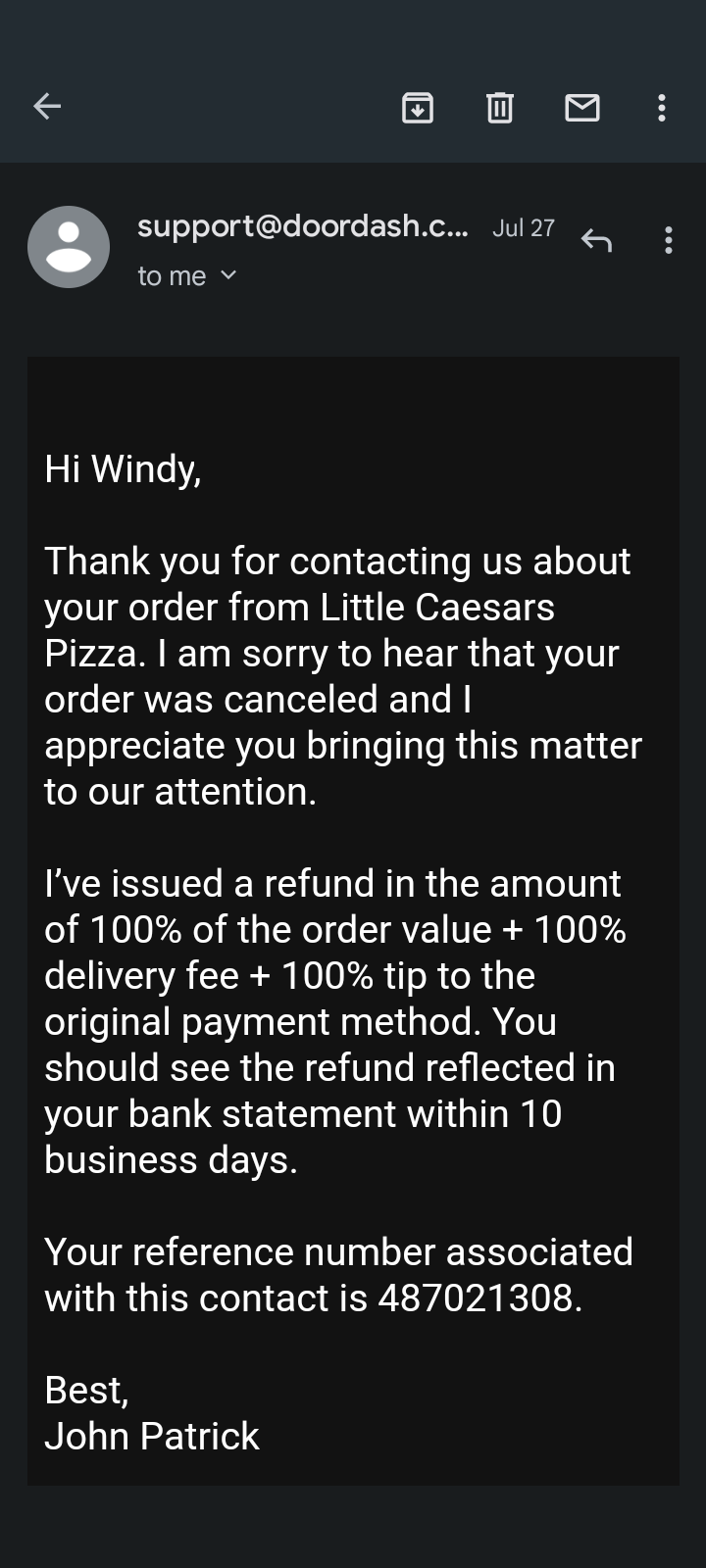Open the email date 'Jul 27'
Screen dimensions: 706x1568
tap(523, 226)
